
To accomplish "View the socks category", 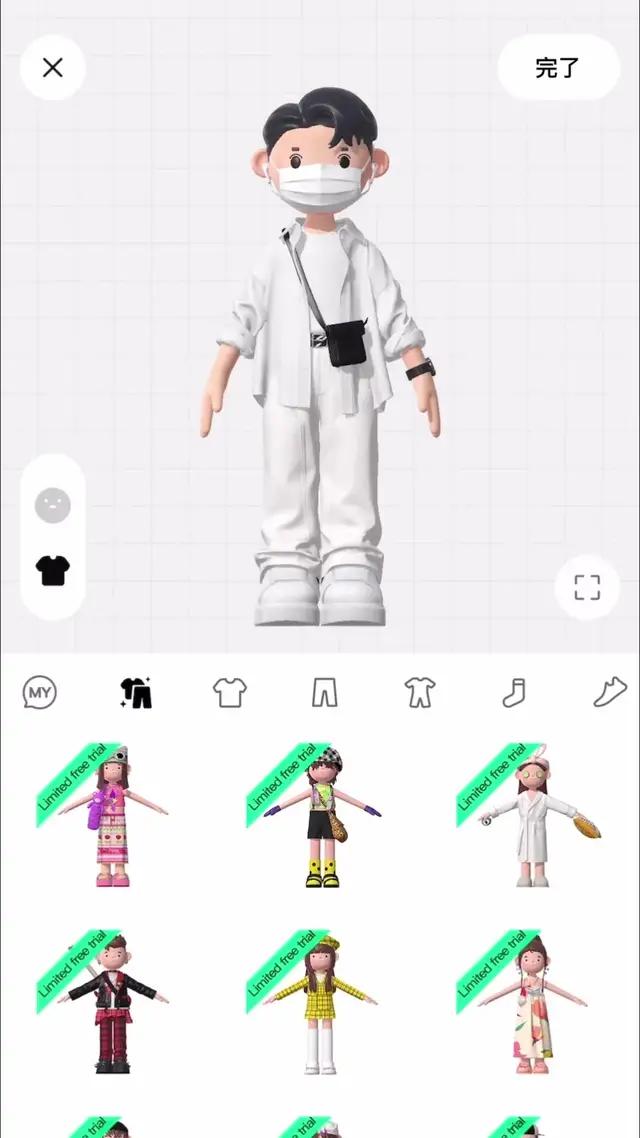I will [514, 691].
